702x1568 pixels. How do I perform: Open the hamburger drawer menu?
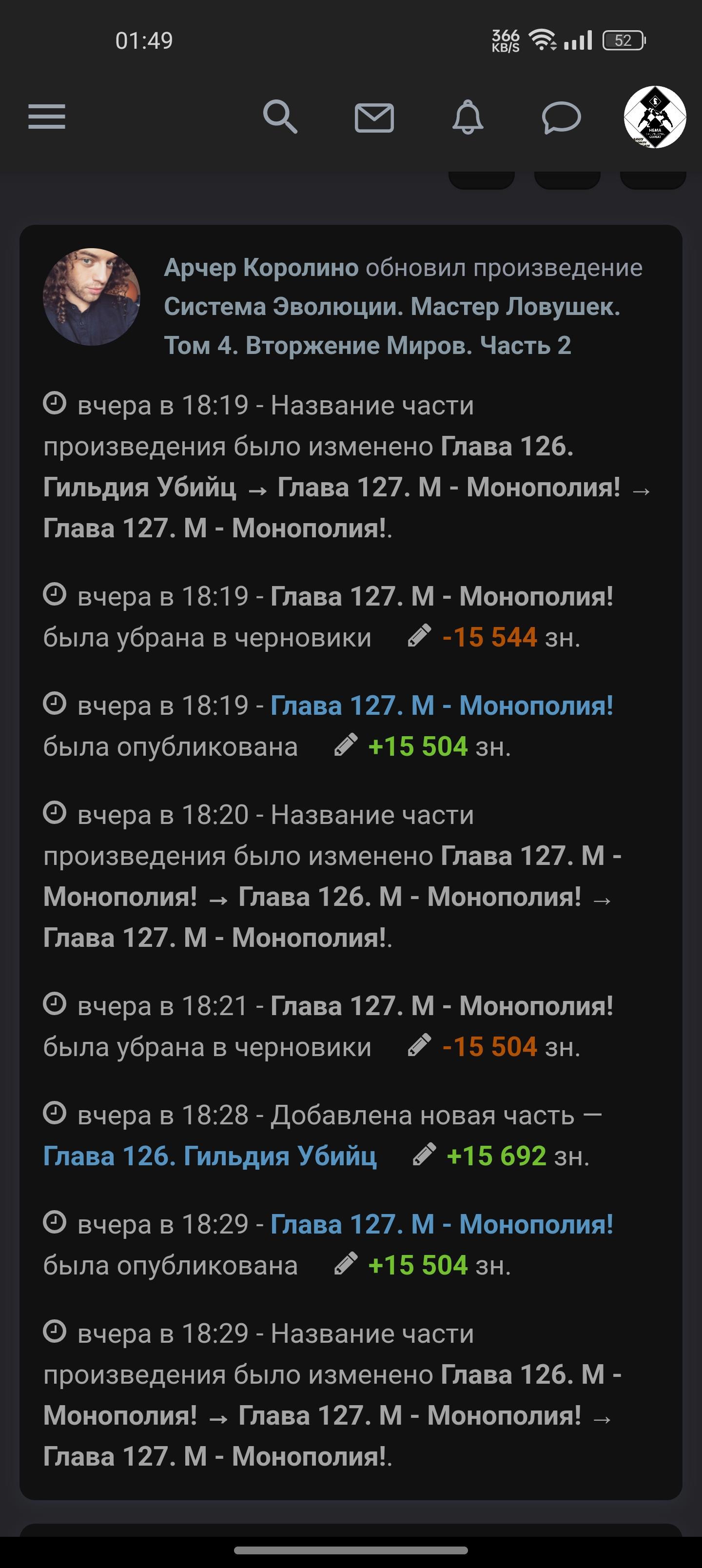(46, 116)
